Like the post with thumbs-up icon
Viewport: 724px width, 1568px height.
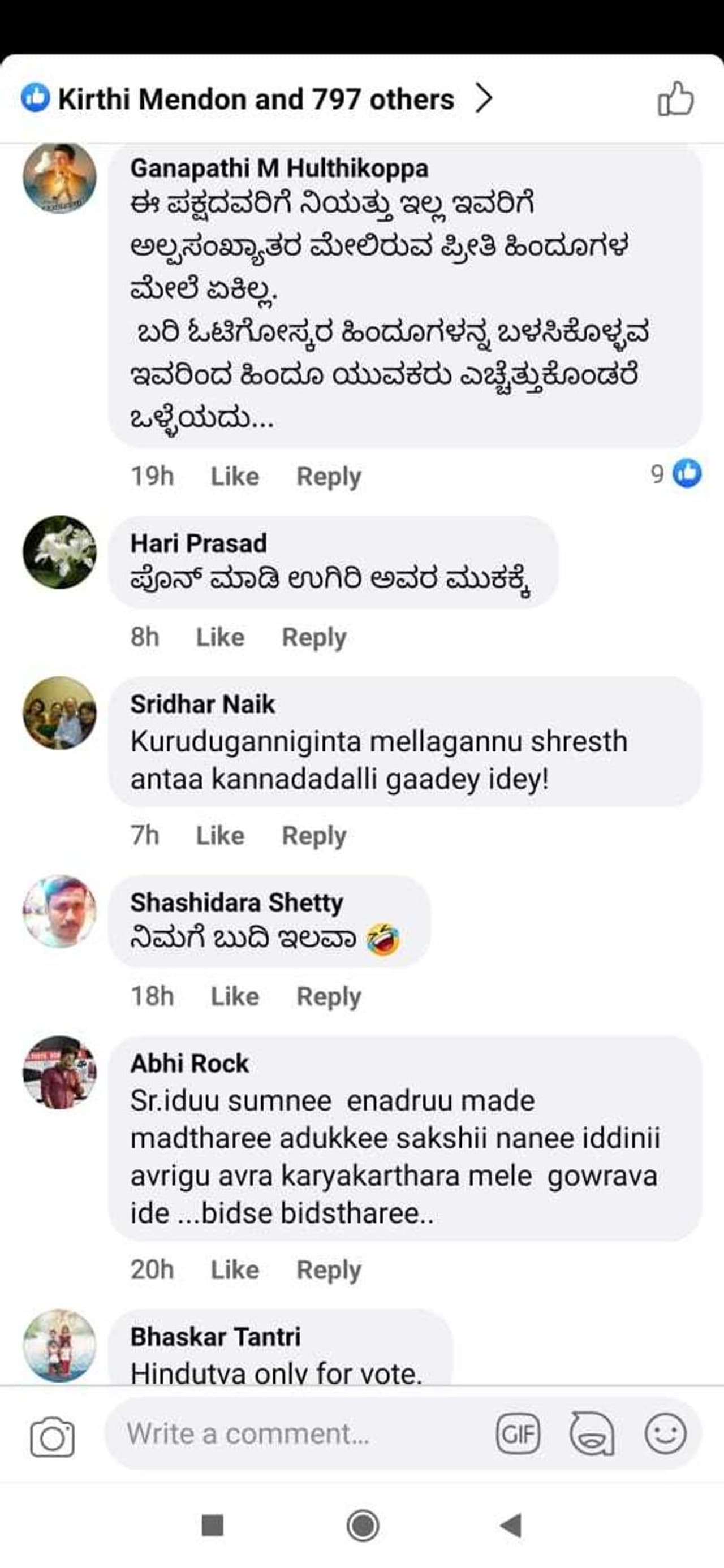[x=675, y=99]
